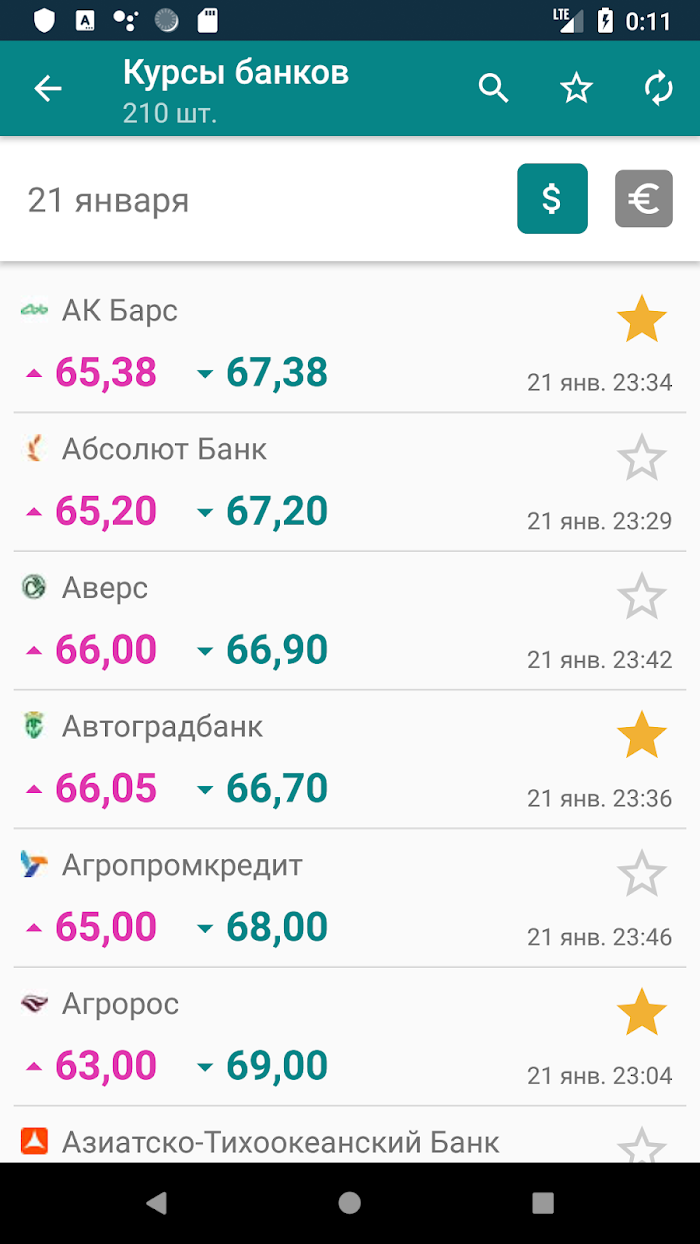Refresh the bank rates
The height and width of the screenshot is (1244, 700).
[659, 89]
